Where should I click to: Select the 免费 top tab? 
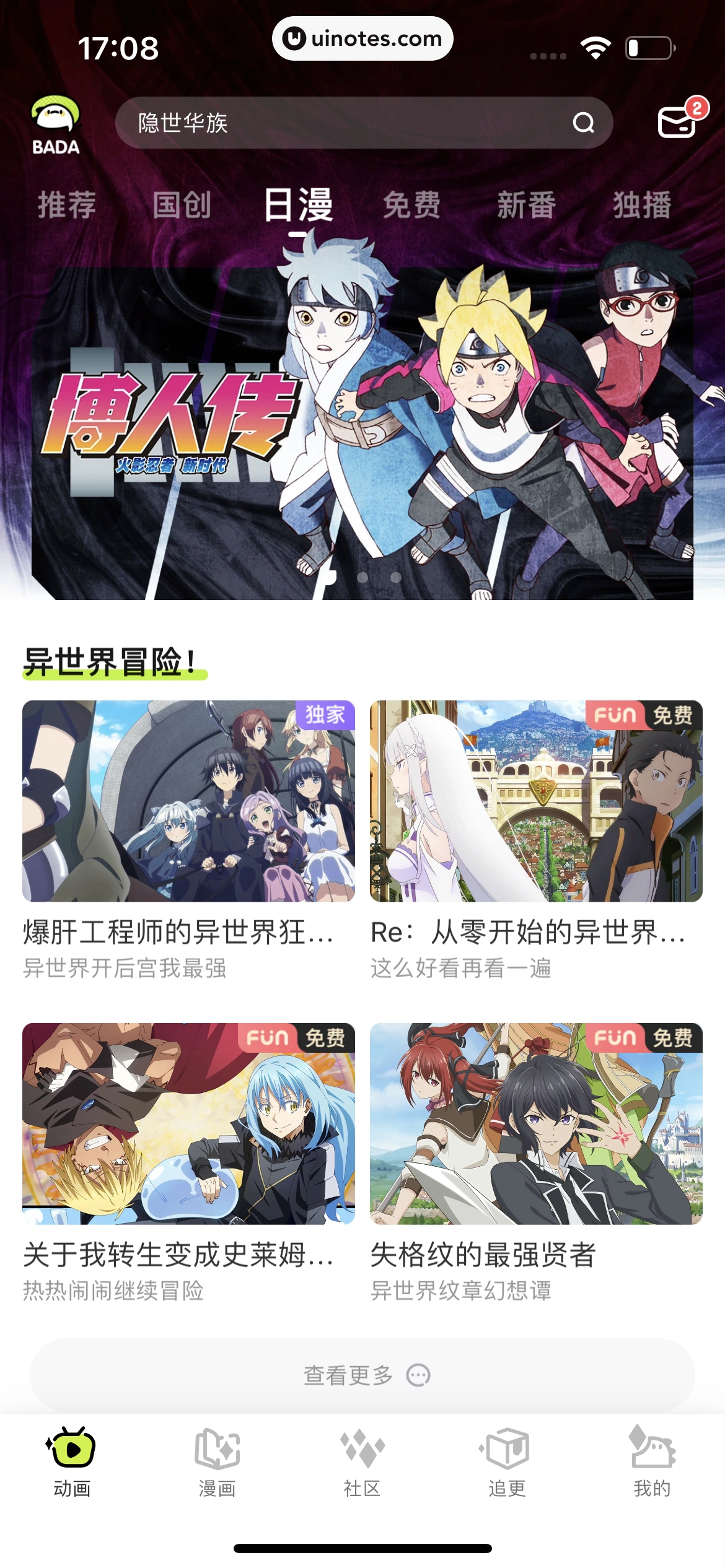coord(411,204)
